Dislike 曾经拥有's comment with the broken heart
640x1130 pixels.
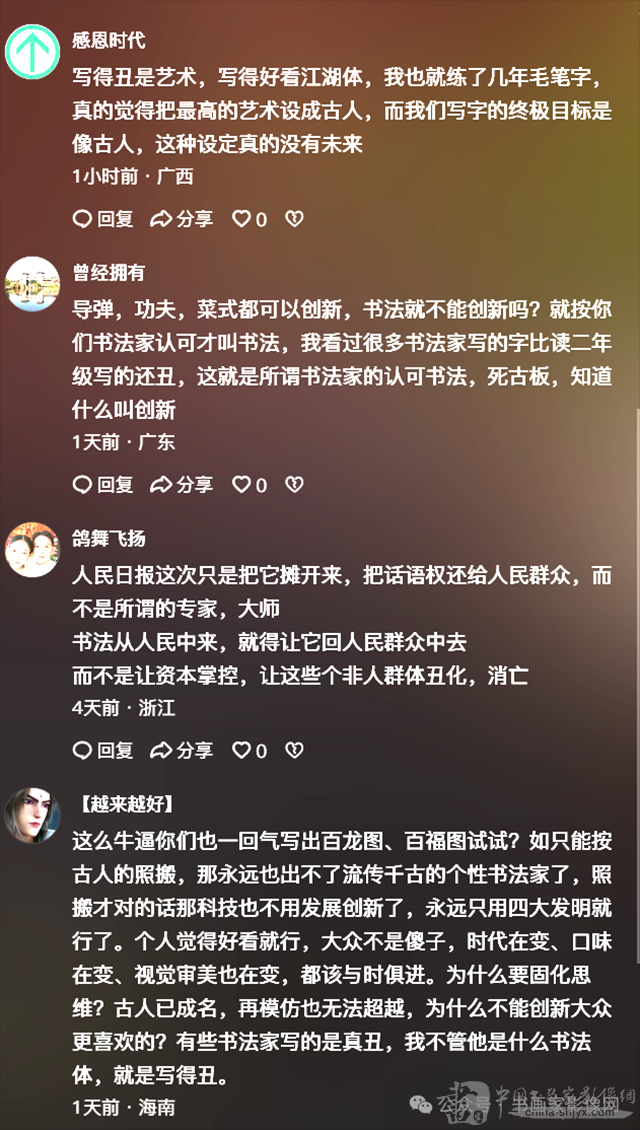pyautogui.click(x=294, y=484)
